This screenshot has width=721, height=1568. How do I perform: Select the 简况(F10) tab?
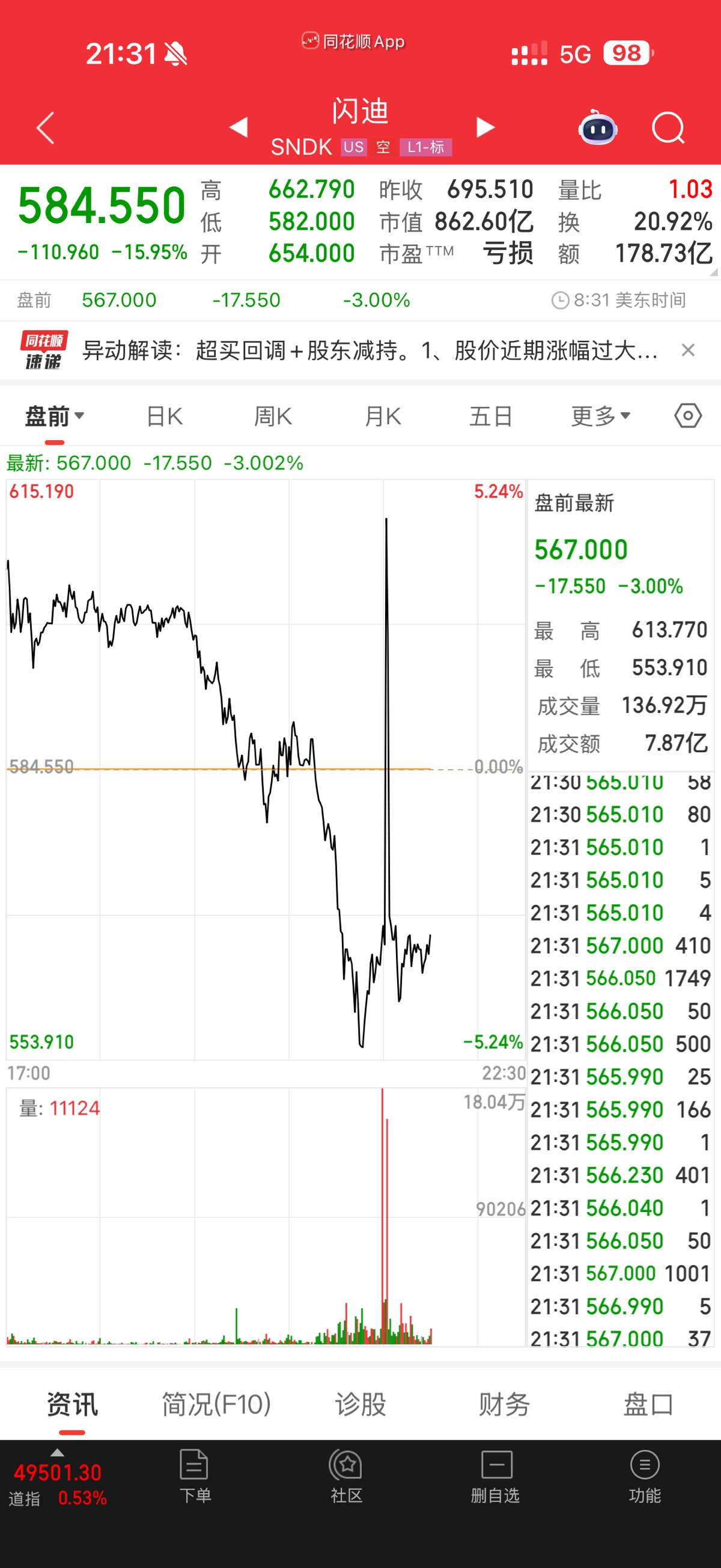click(216, 1405)
